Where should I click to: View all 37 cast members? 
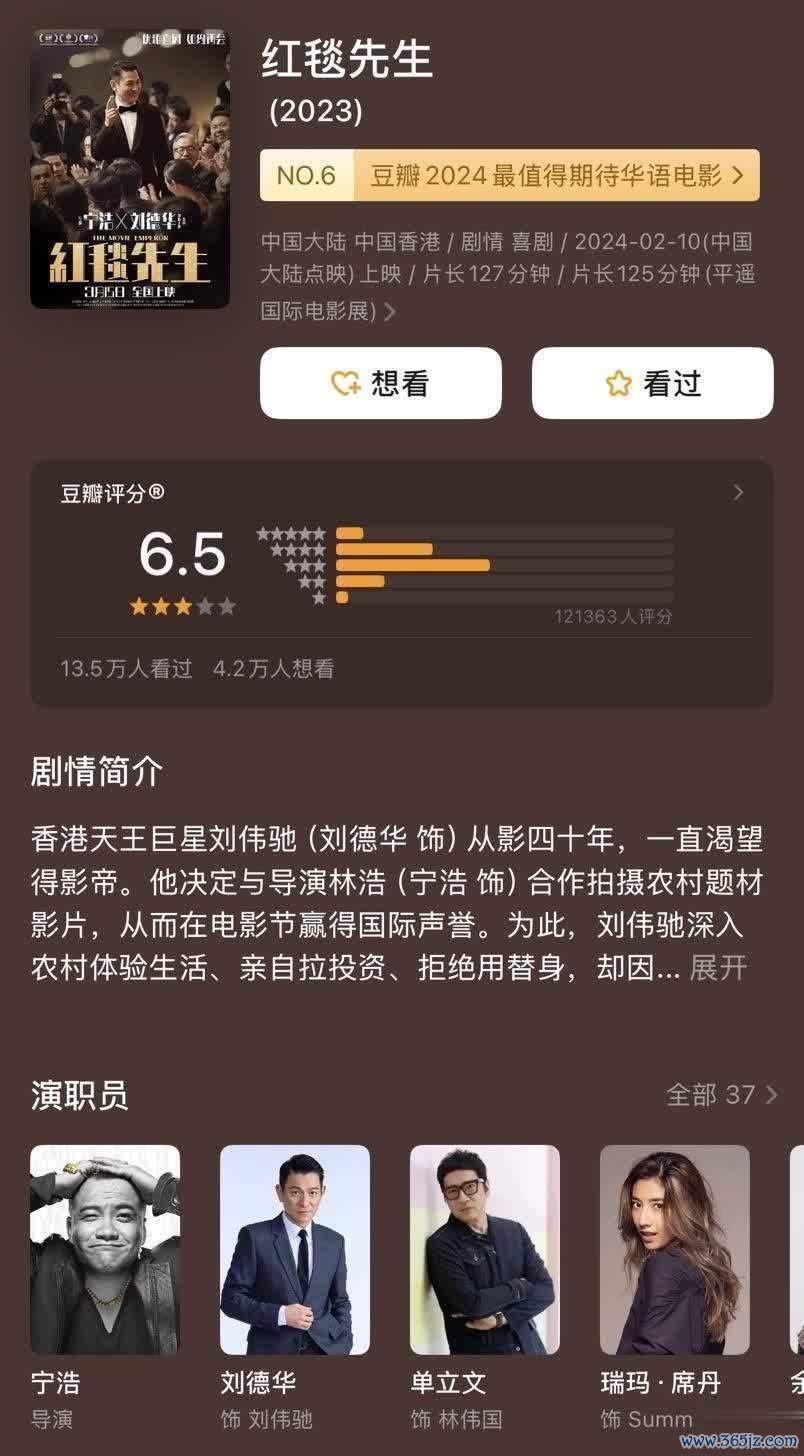[x=722, y=1094]
